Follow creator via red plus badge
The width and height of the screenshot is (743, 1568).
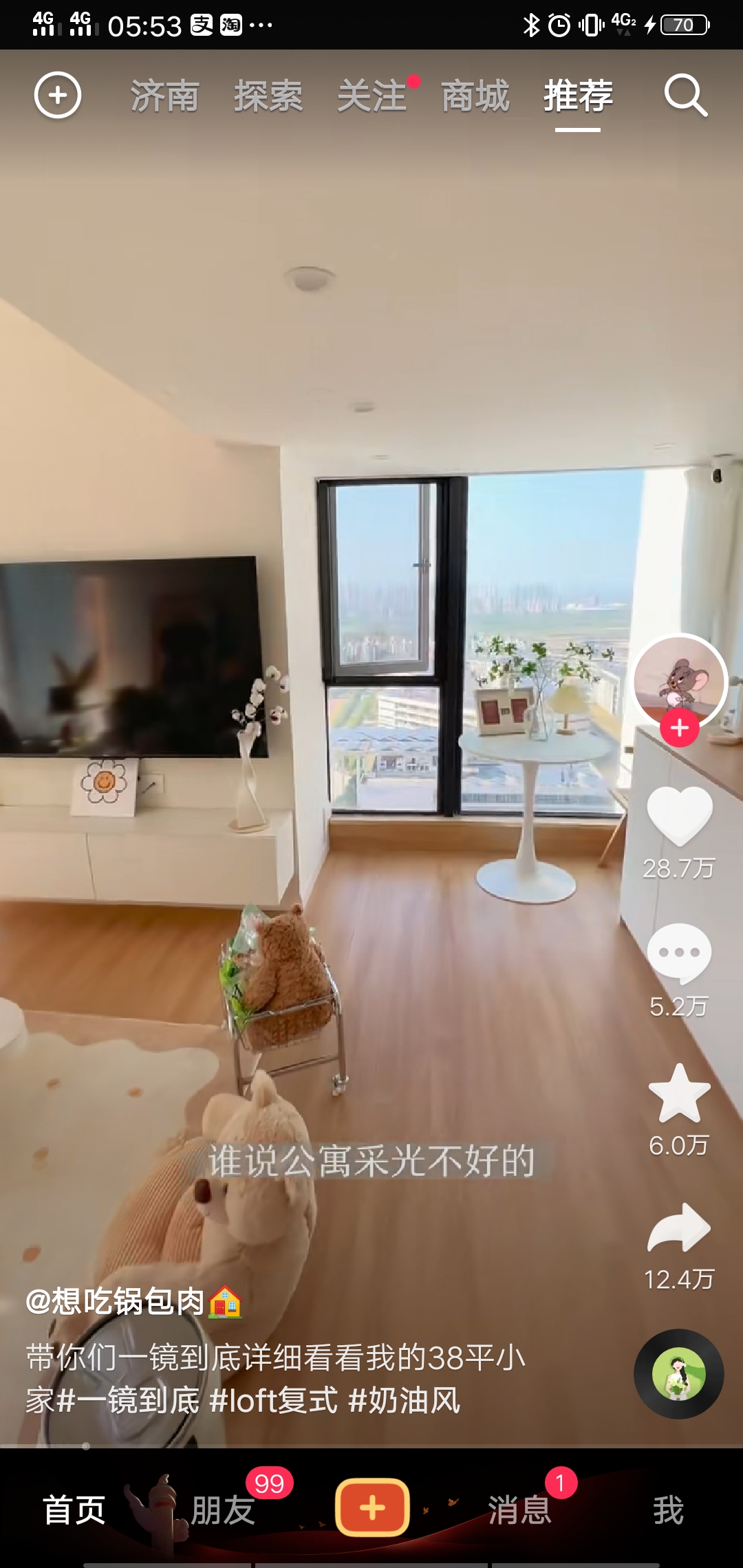click(x=680, y=728)
